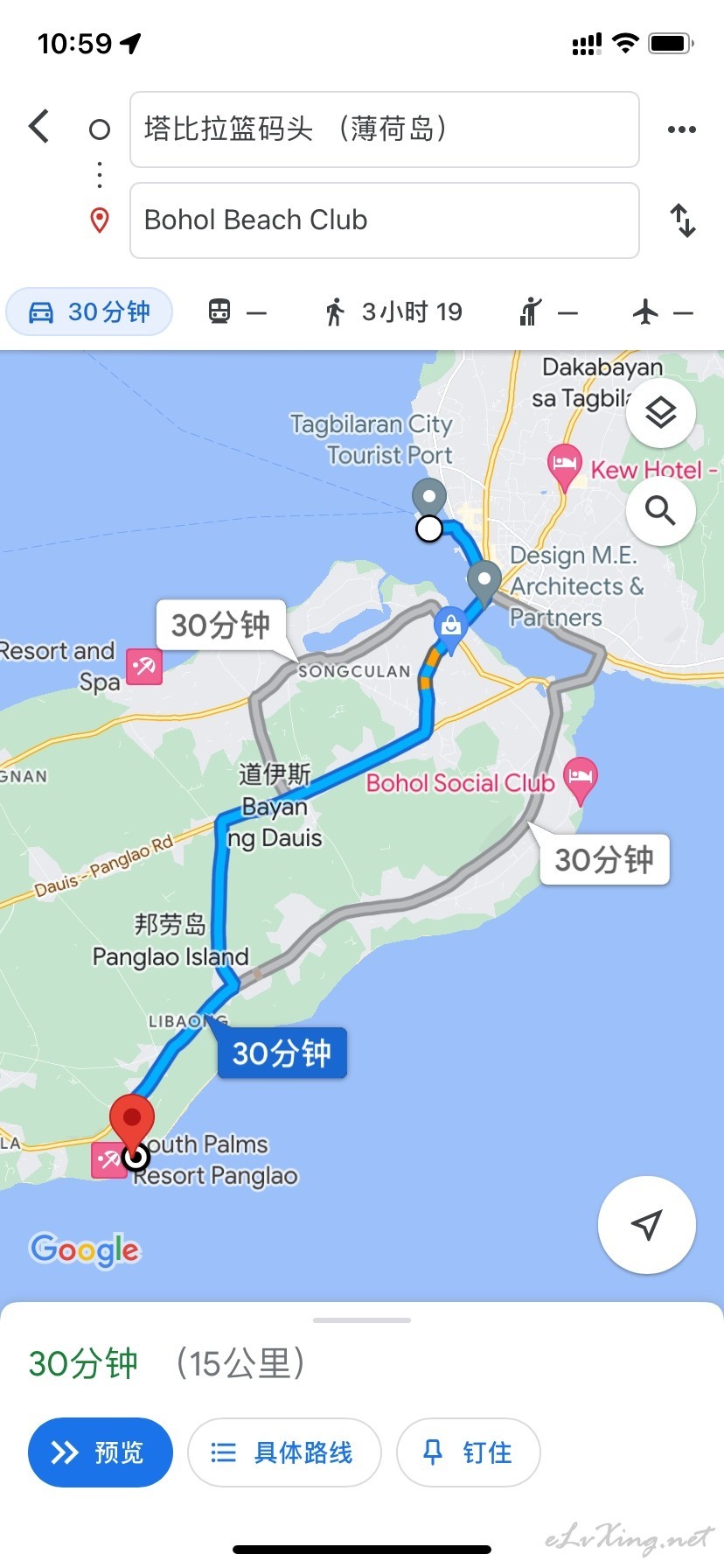
Task: Switch to the transit mode tab
Action: pyautogui.click(x=237, y=311)
